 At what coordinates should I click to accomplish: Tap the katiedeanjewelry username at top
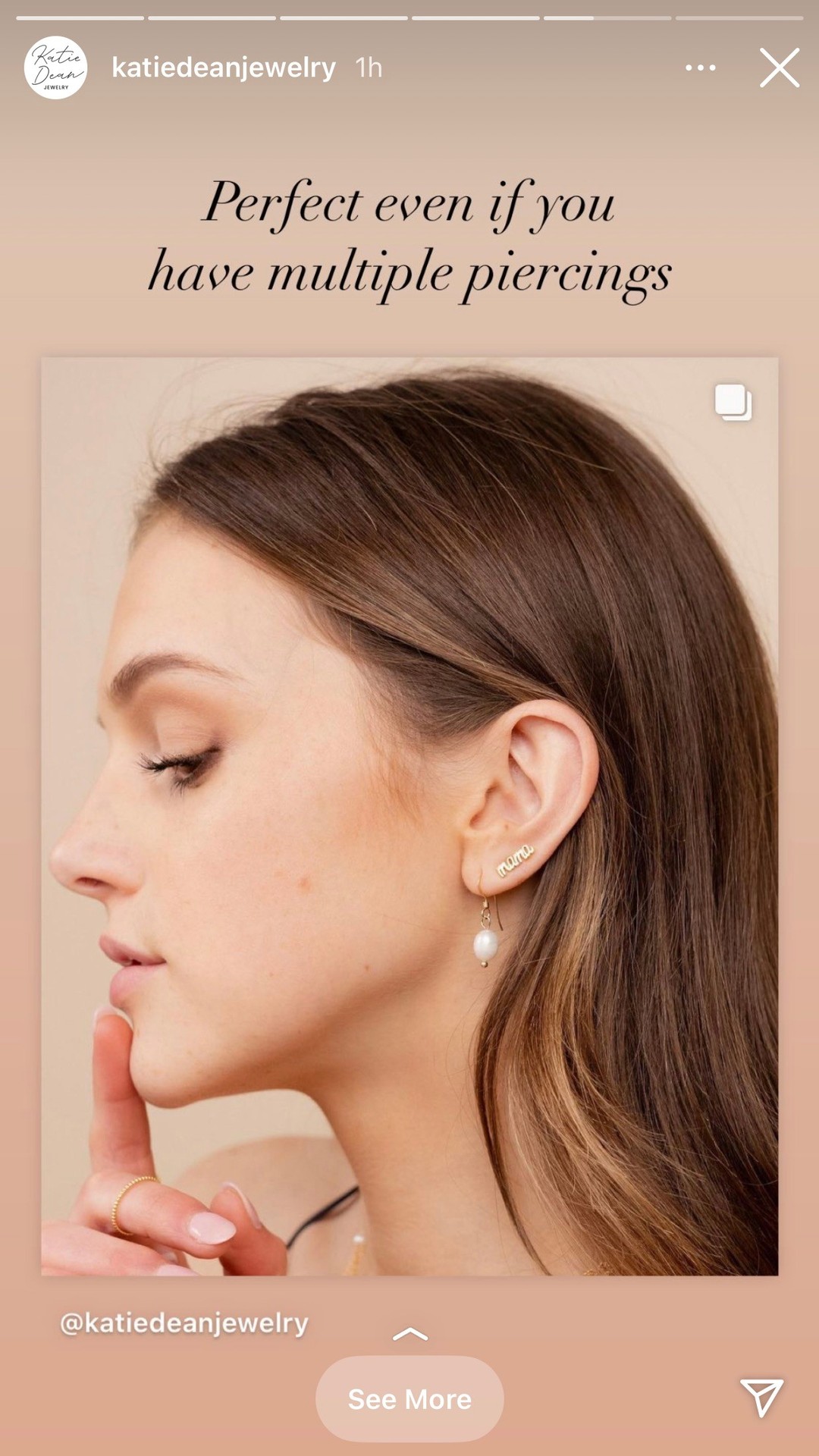(x=224, y=67)
